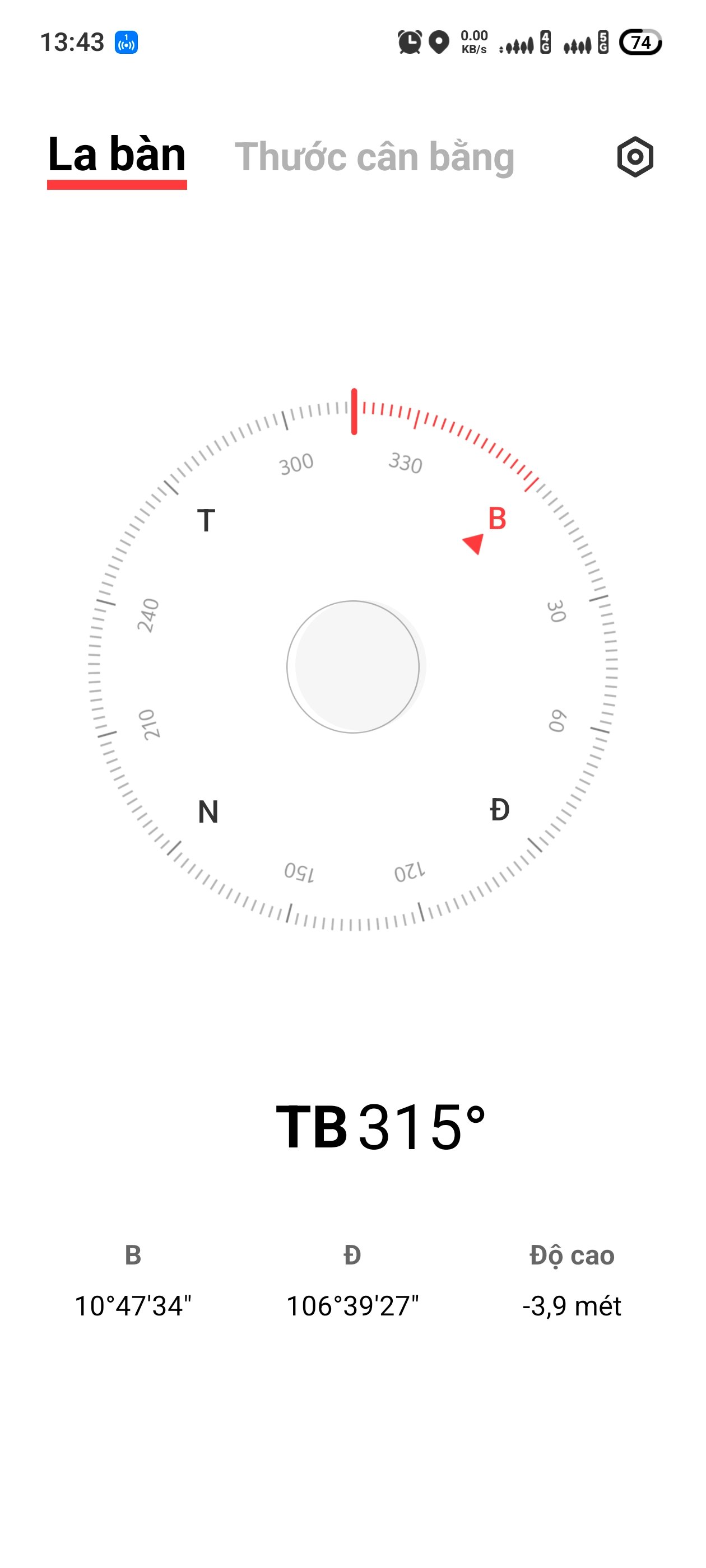Open the compass settings icon
This screenshot has height=1568, width=706.
635,157
